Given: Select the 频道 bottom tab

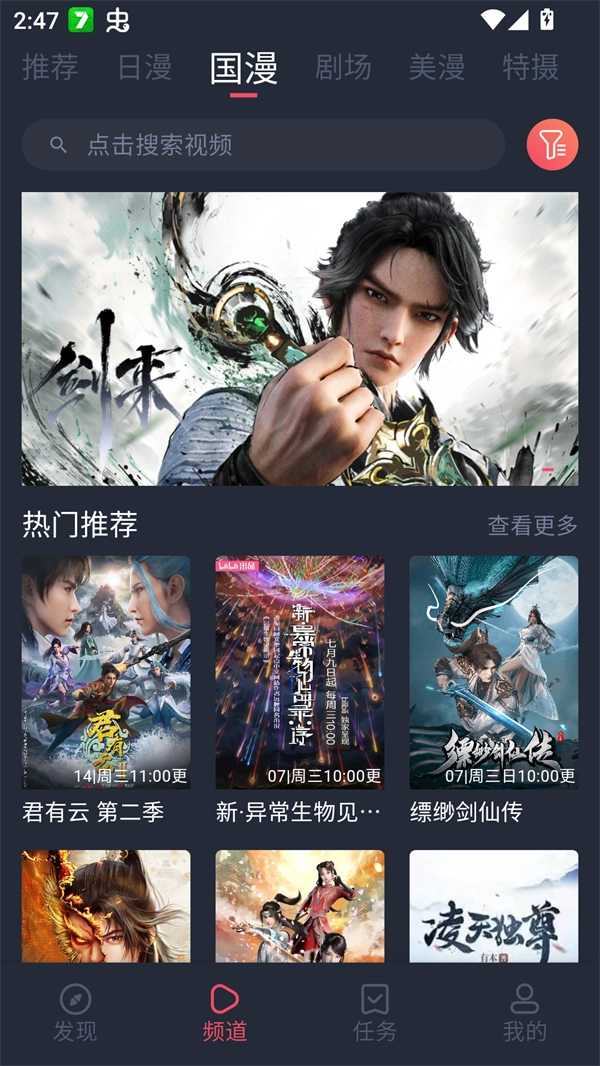Looking at the screenshot, I should point(224,1014).
